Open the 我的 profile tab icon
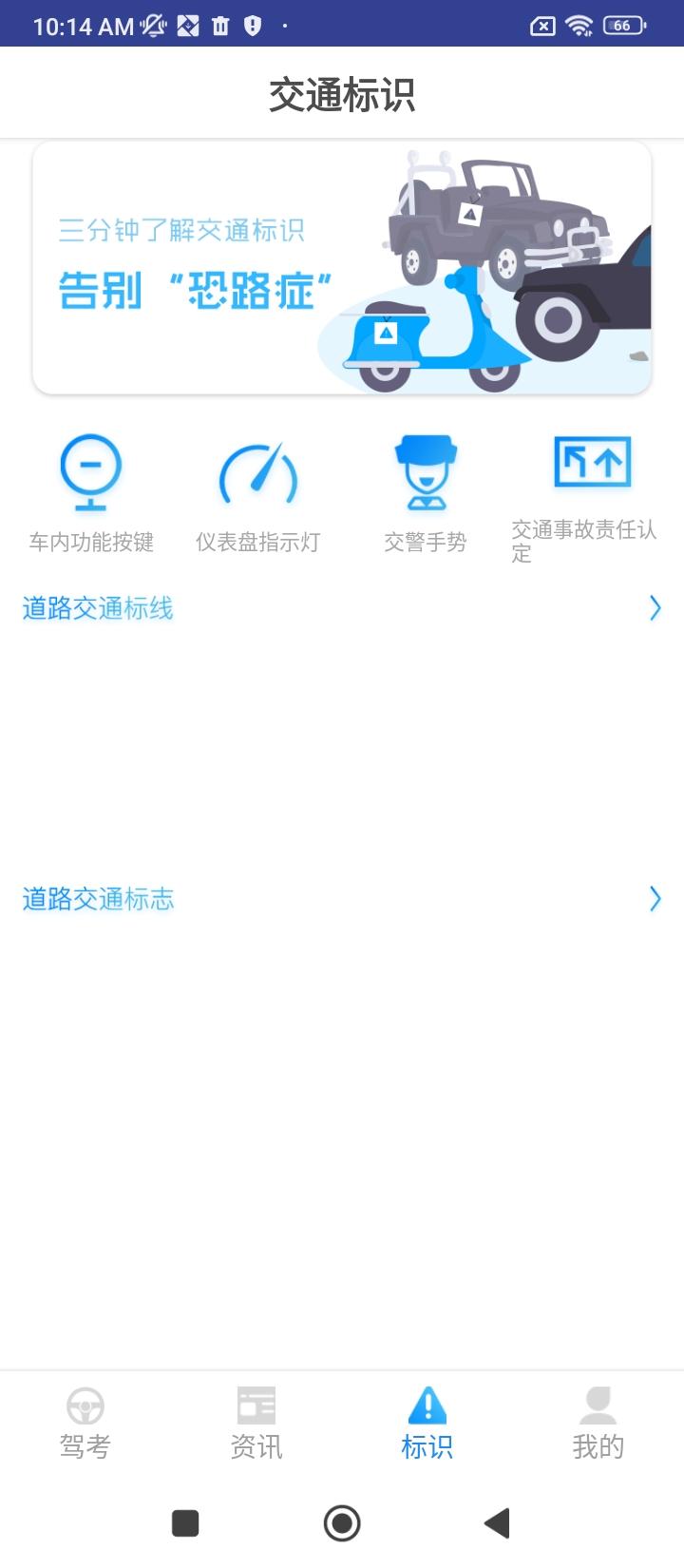 598,1406
